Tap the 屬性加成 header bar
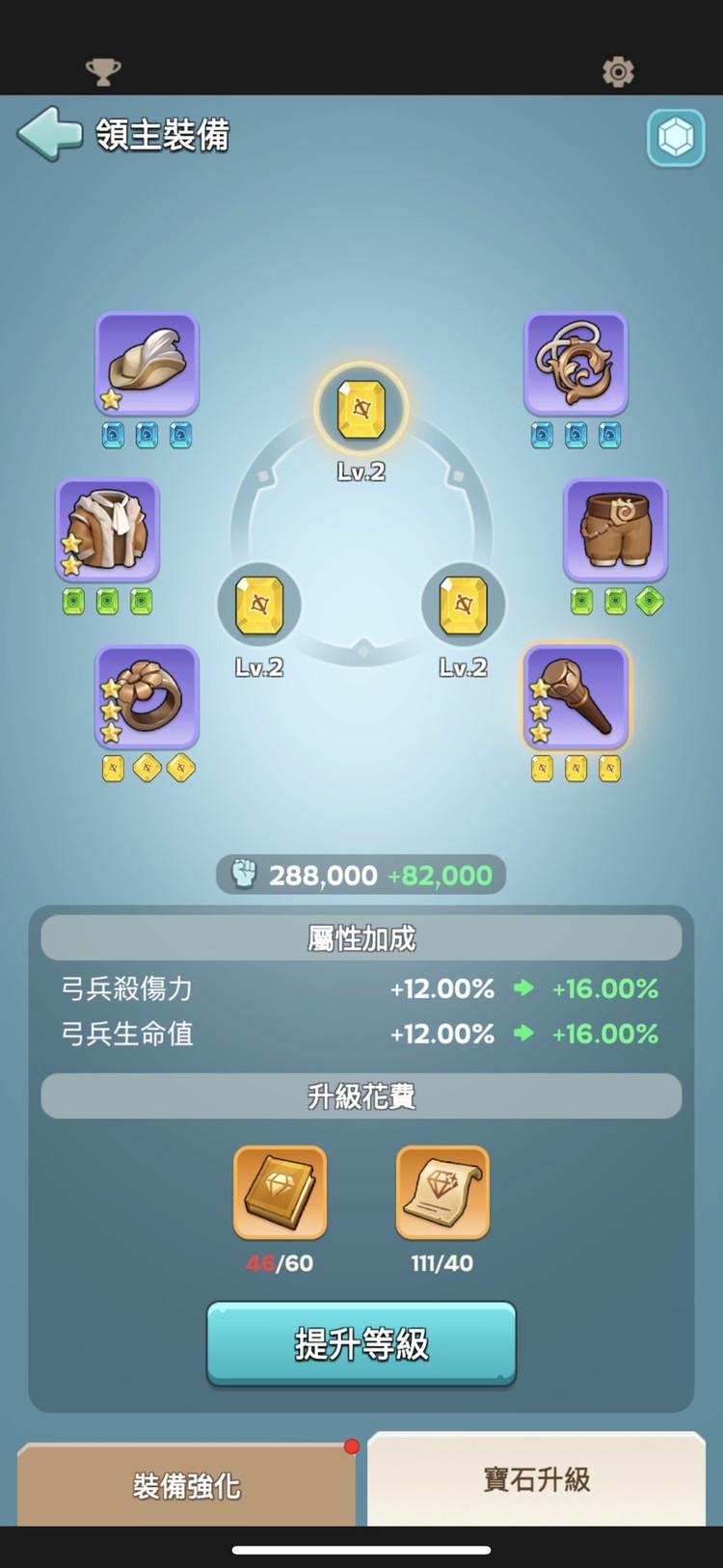The image size is (723, 1568). click(361, 936)
